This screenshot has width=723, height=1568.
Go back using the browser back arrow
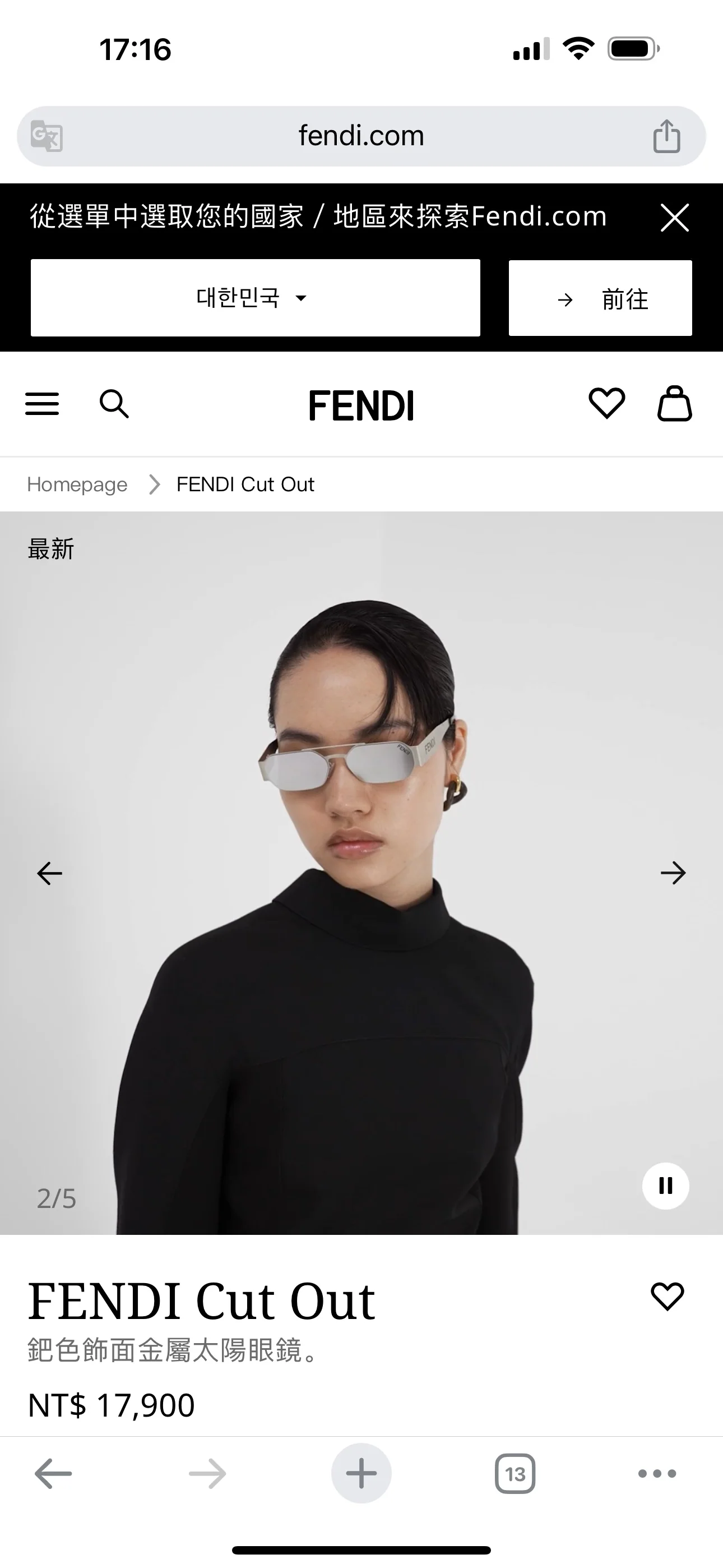click(54, 1474)
